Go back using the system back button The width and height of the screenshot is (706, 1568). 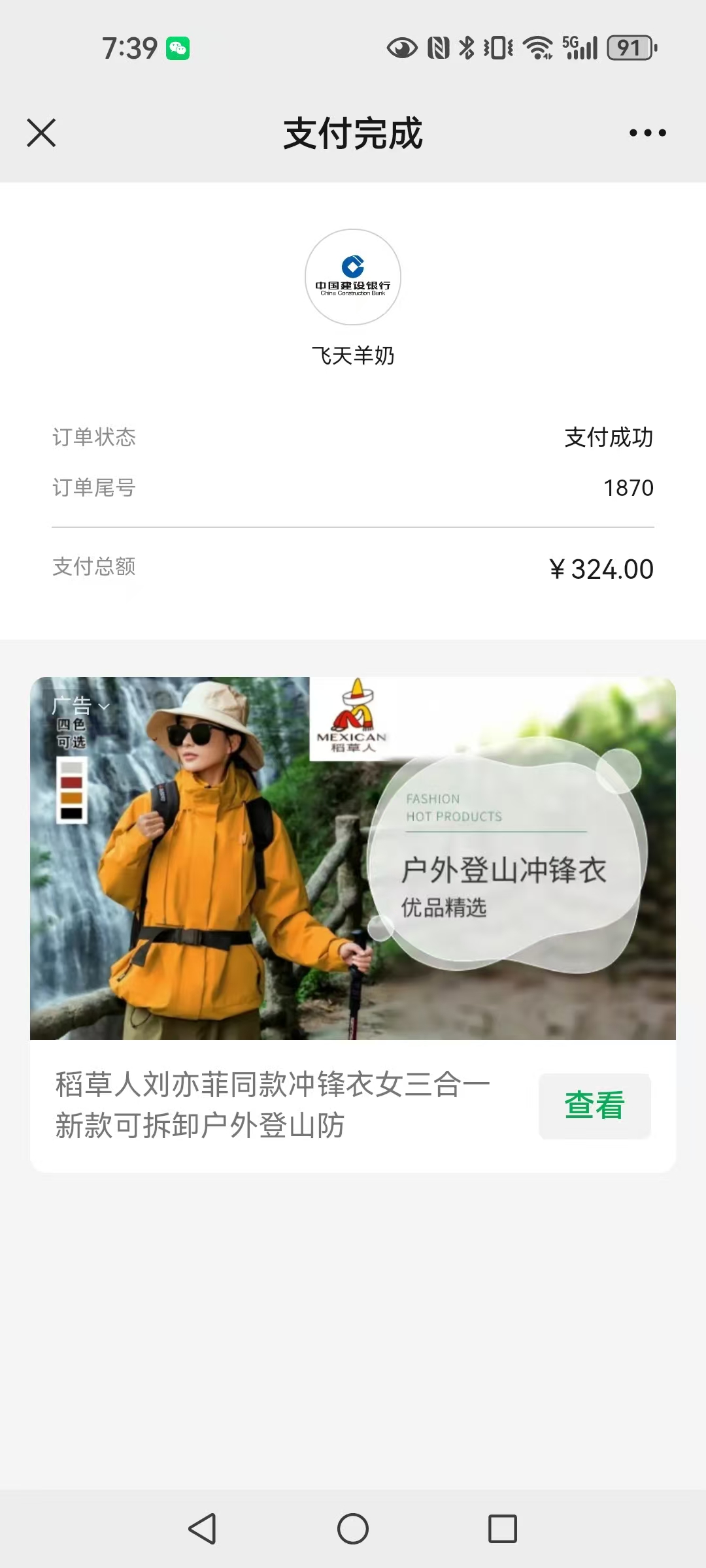pos(202,1529)
